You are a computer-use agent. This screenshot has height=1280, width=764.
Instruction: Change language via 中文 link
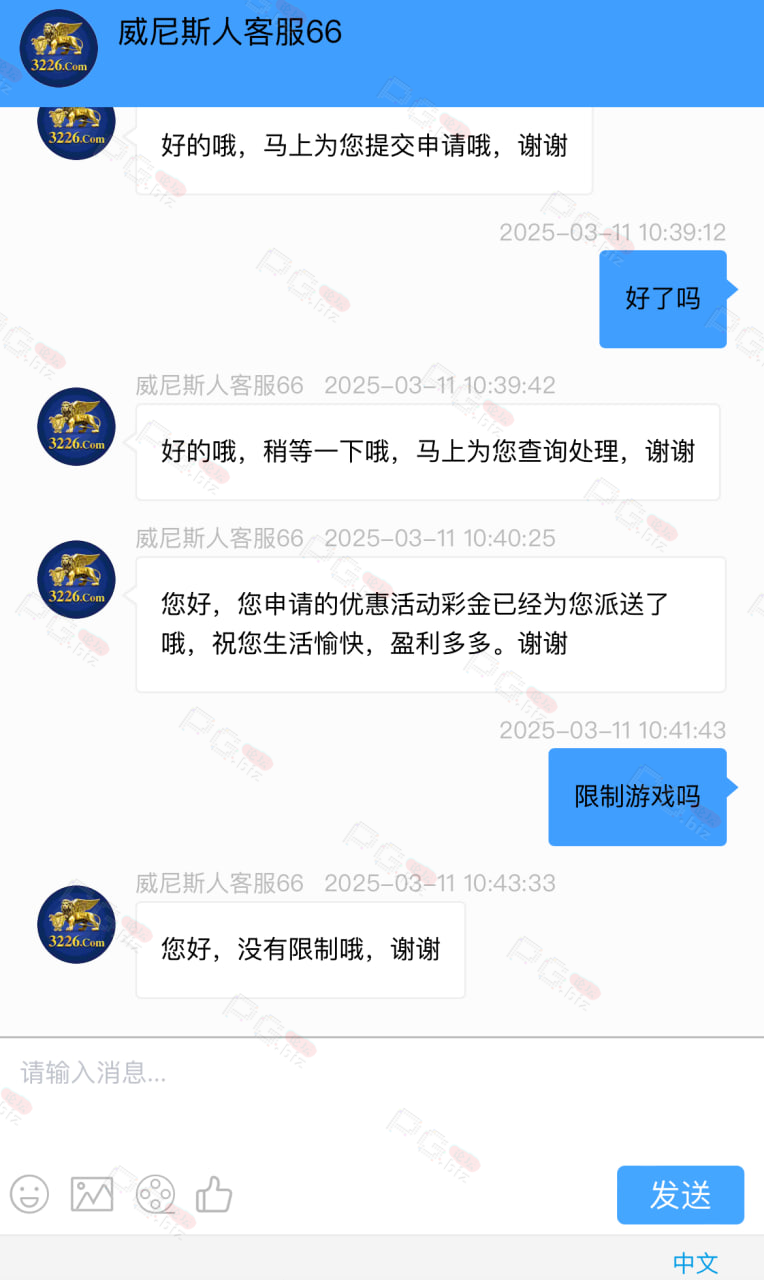tap(696, 1263)
